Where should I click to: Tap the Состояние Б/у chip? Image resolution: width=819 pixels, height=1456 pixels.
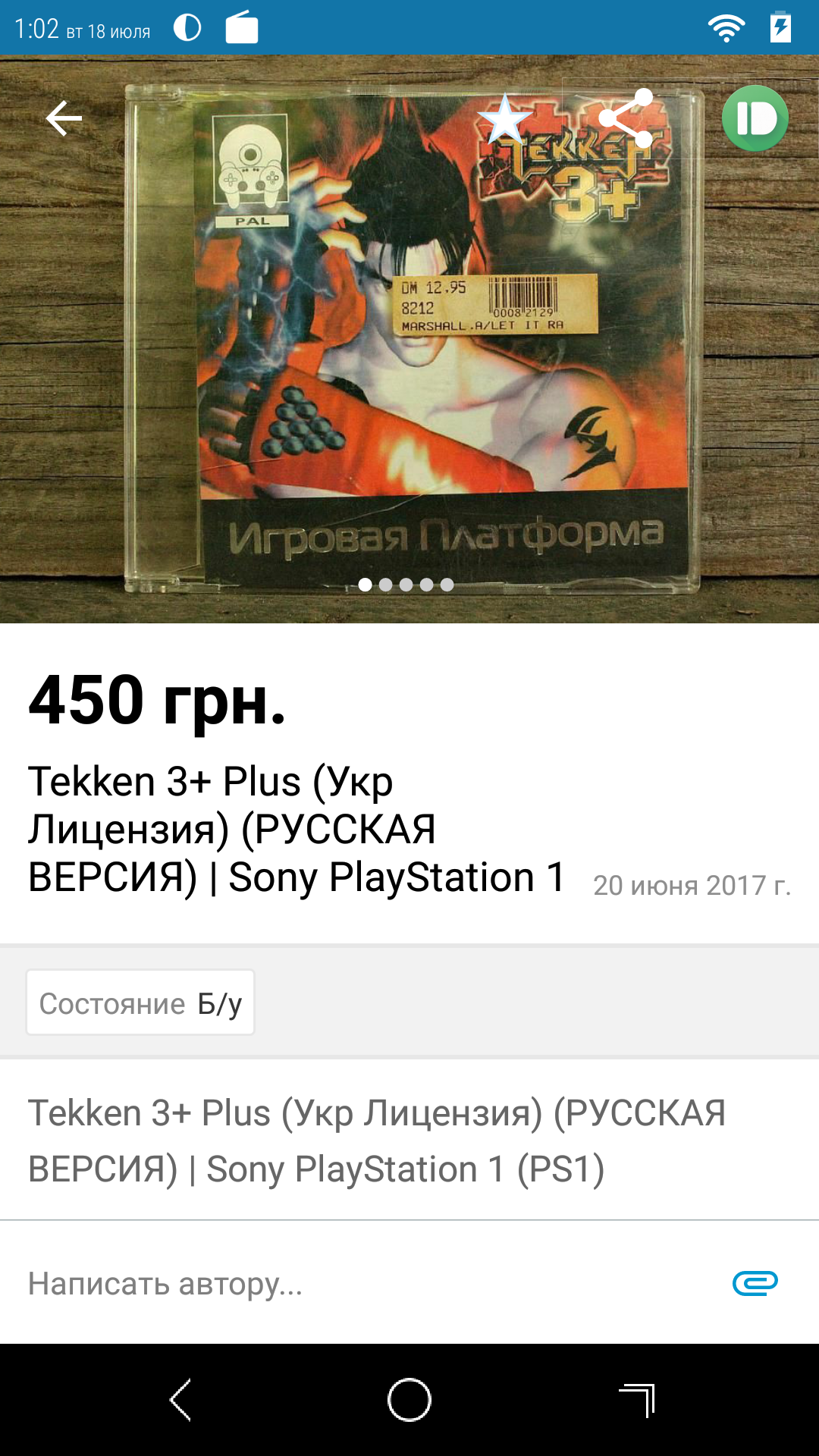coord(140,1003)
